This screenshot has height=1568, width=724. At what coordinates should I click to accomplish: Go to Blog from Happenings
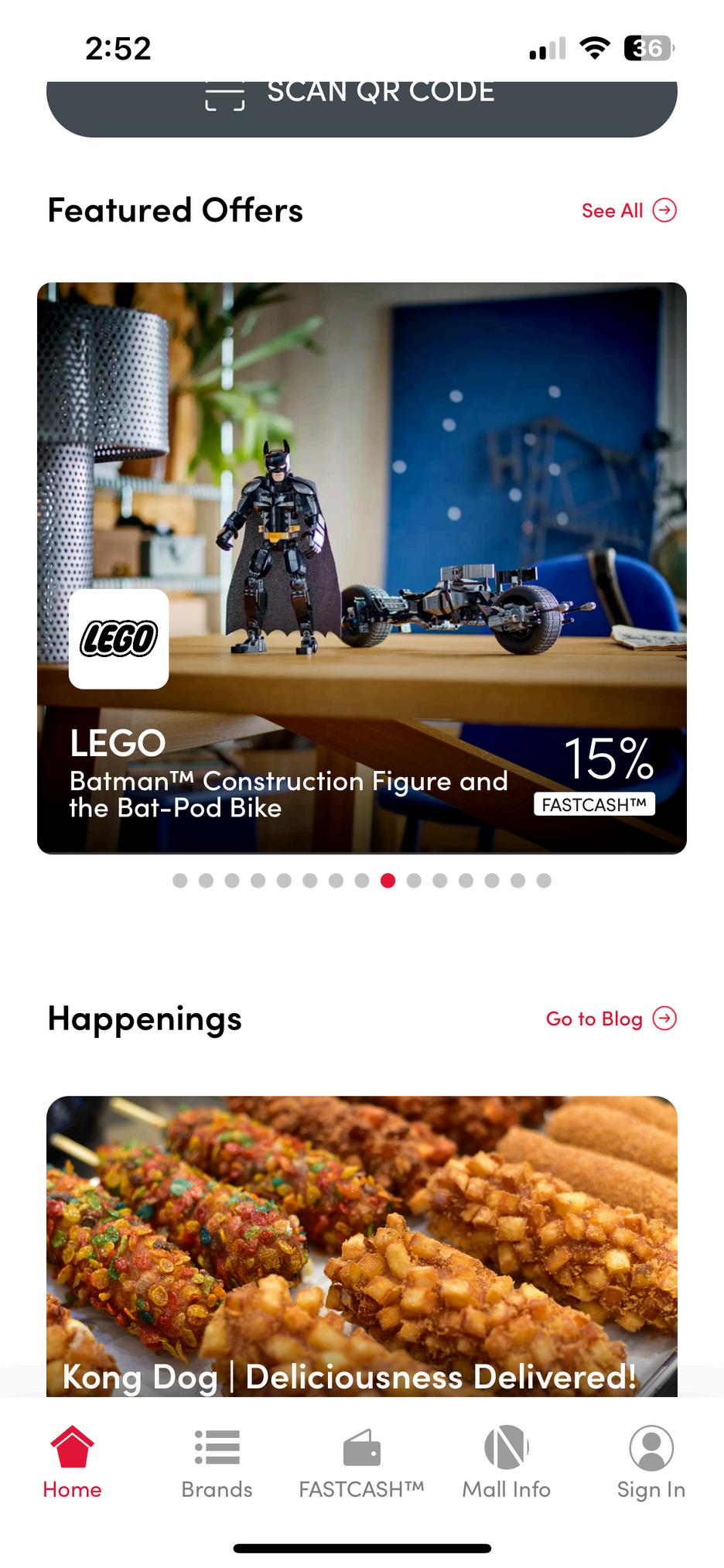click(610, 1019)
